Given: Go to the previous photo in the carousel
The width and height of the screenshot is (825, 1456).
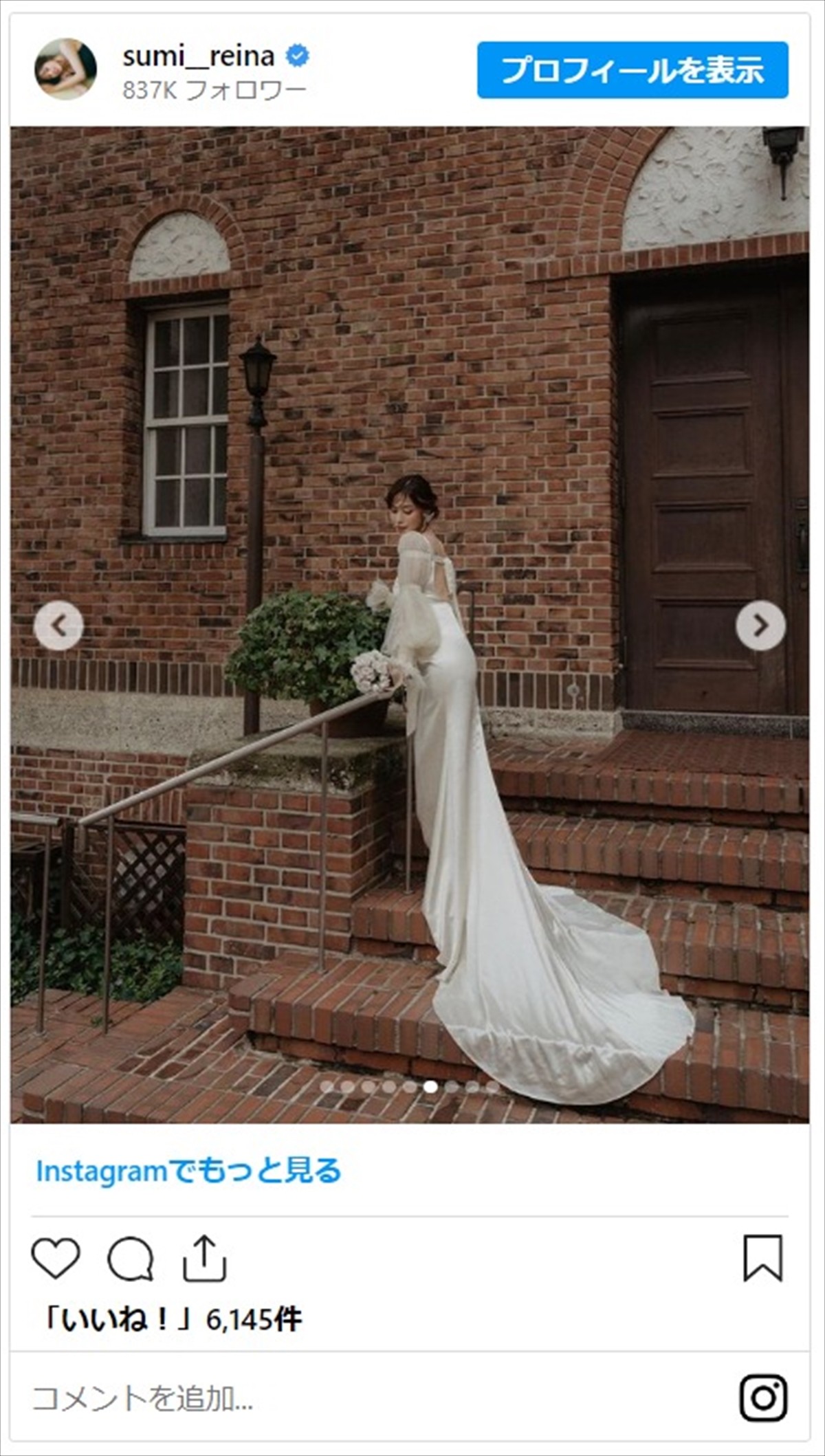Looking at the screenshot, I should [58, 626].
